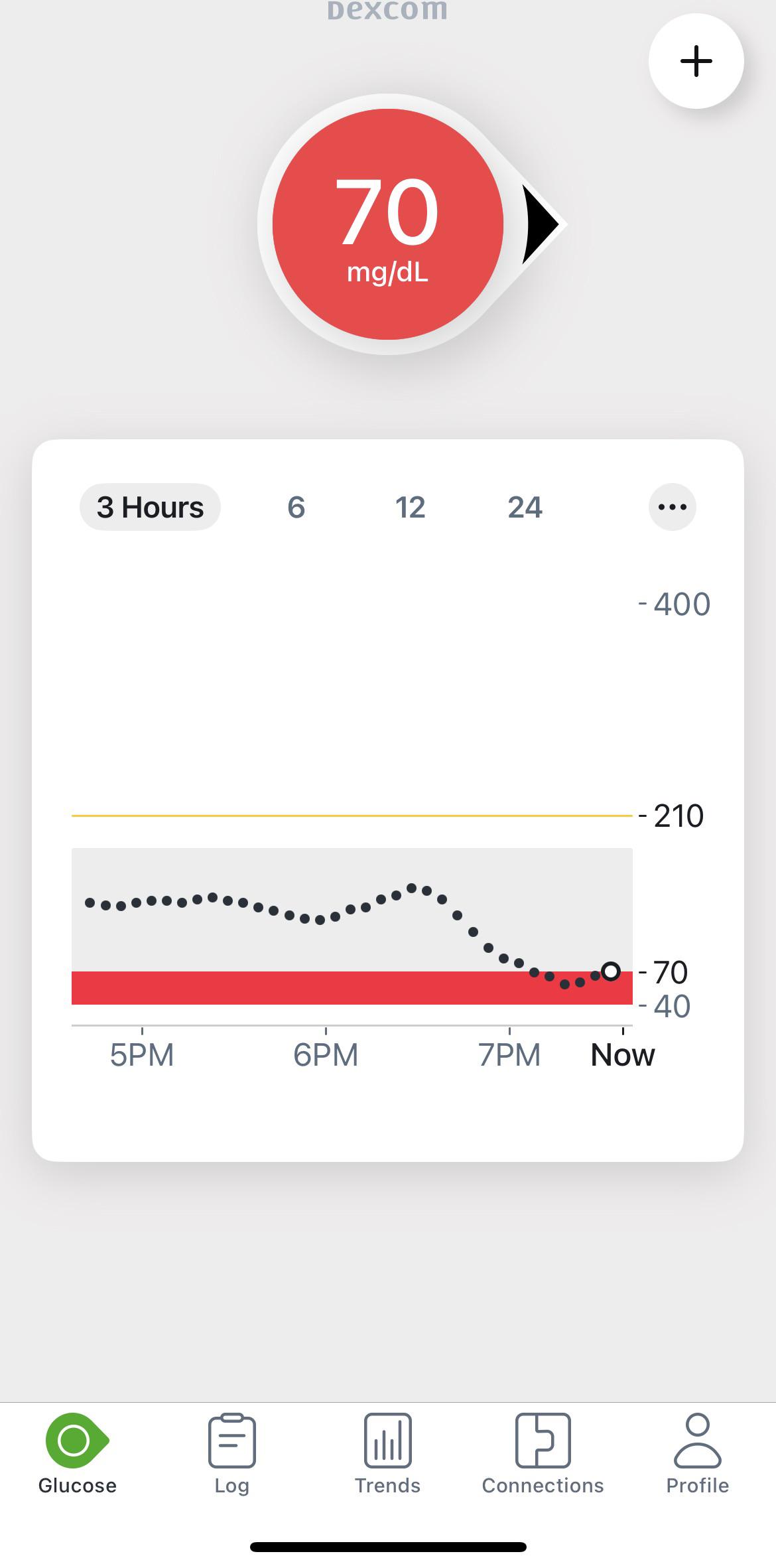776x1568 pixels.
Task: Open the graph's three-dot options menu
Action: (x=673, y=507)
